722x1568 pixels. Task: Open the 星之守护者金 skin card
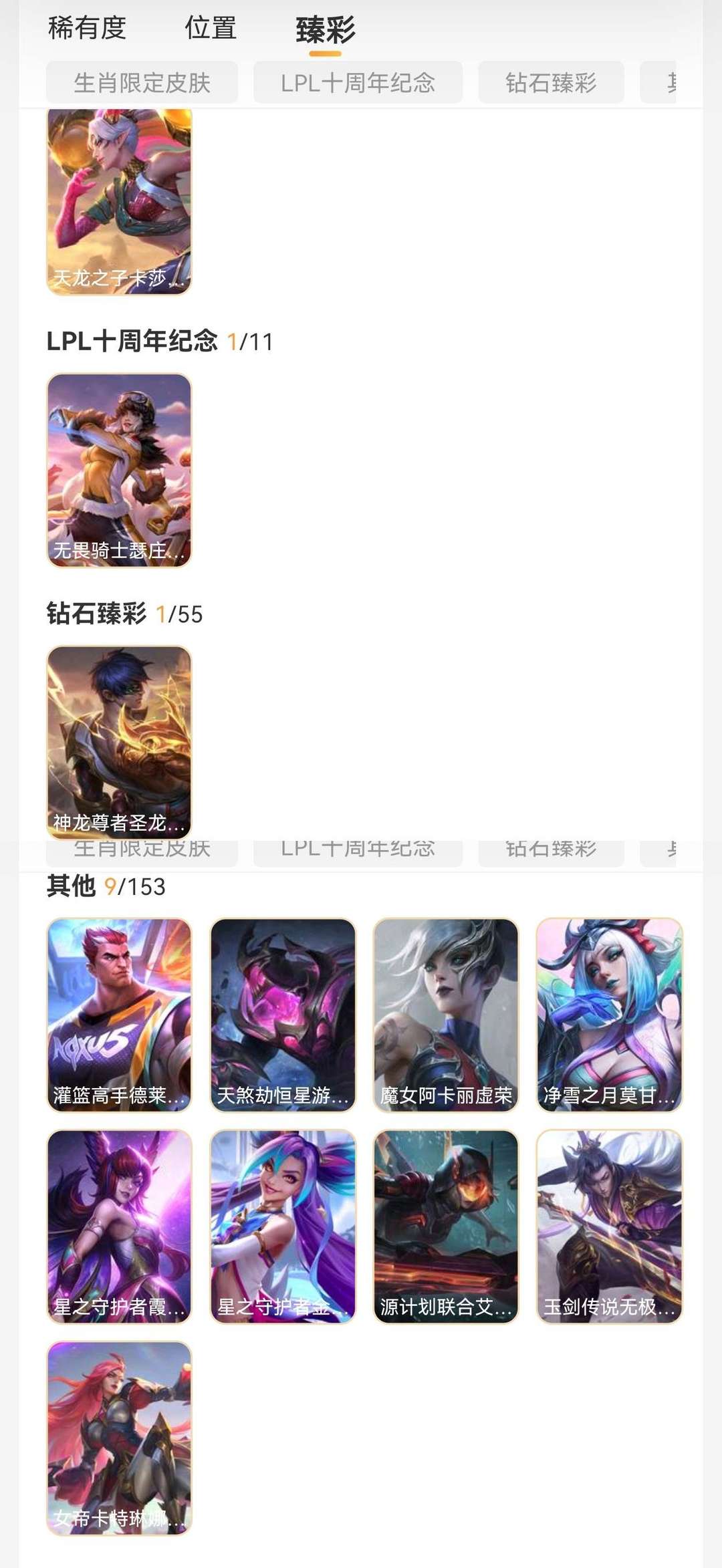pyautogui.click(x=283, y=1226)
